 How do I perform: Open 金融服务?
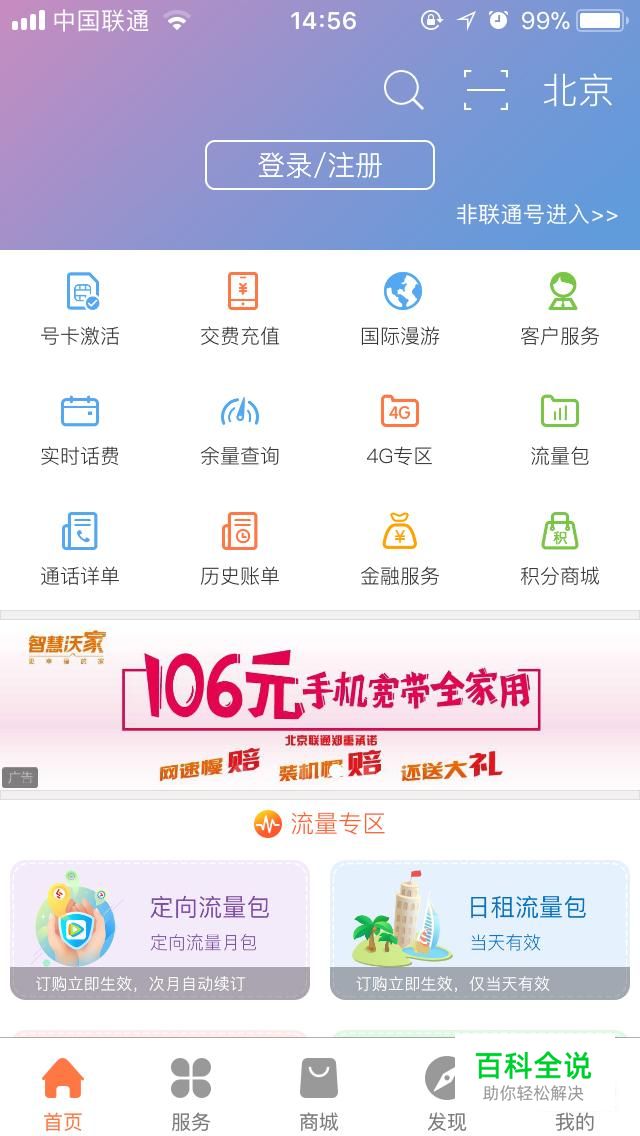(x=400, y=549)
